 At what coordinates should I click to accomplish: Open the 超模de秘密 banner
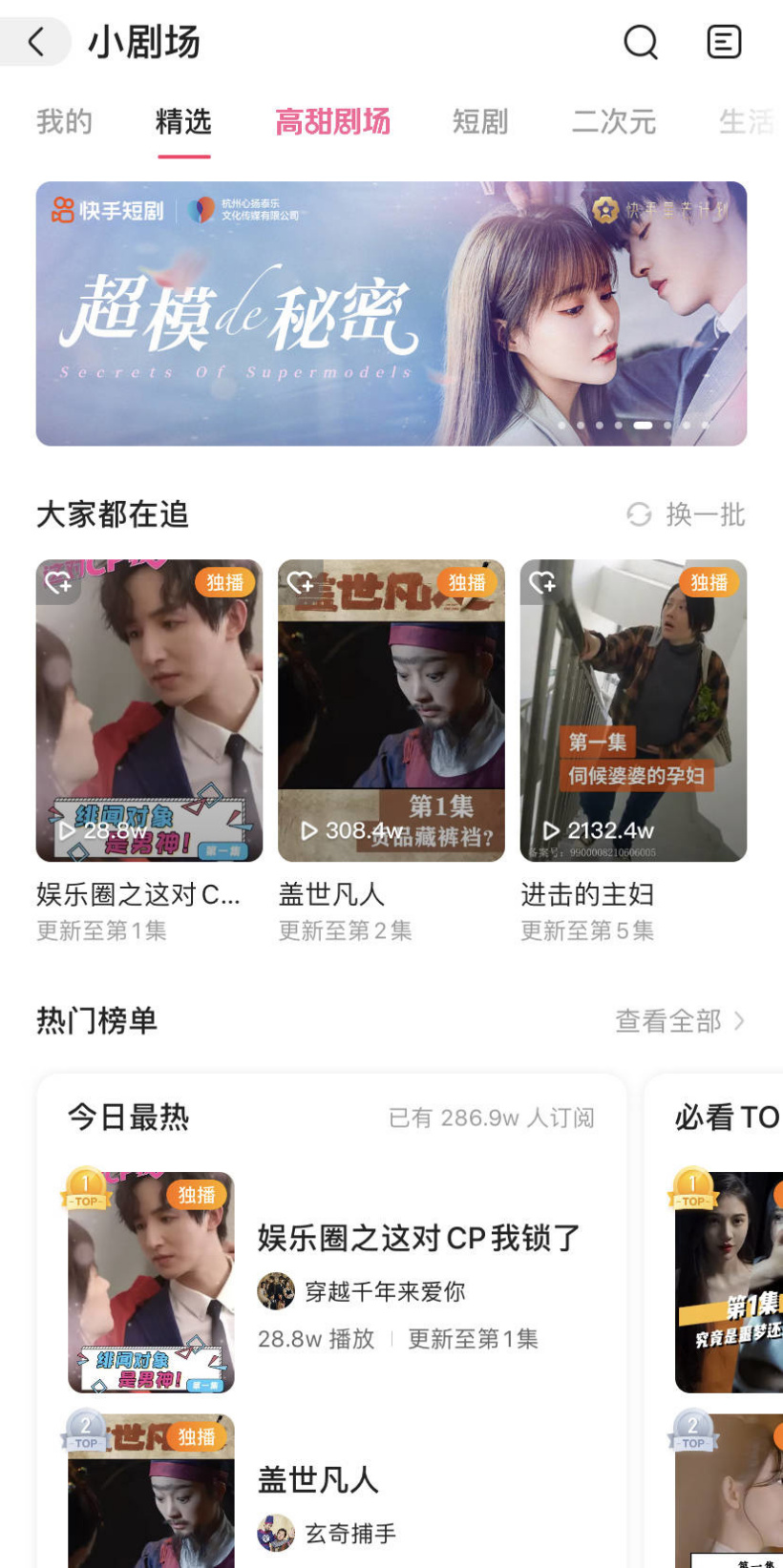391,315
